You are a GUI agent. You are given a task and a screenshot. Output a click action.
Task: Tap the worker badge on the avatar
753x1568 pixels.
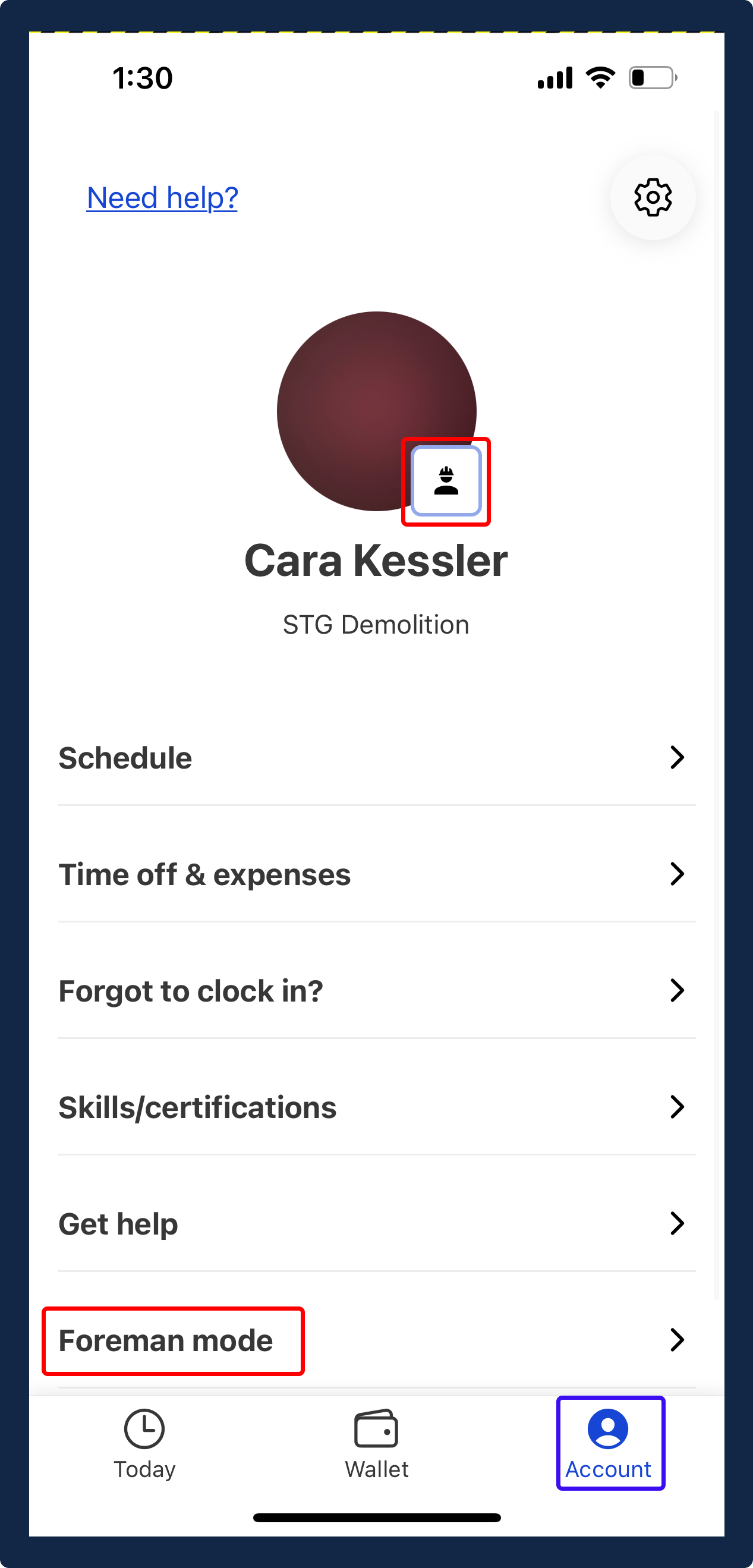[x=446, y=481]
